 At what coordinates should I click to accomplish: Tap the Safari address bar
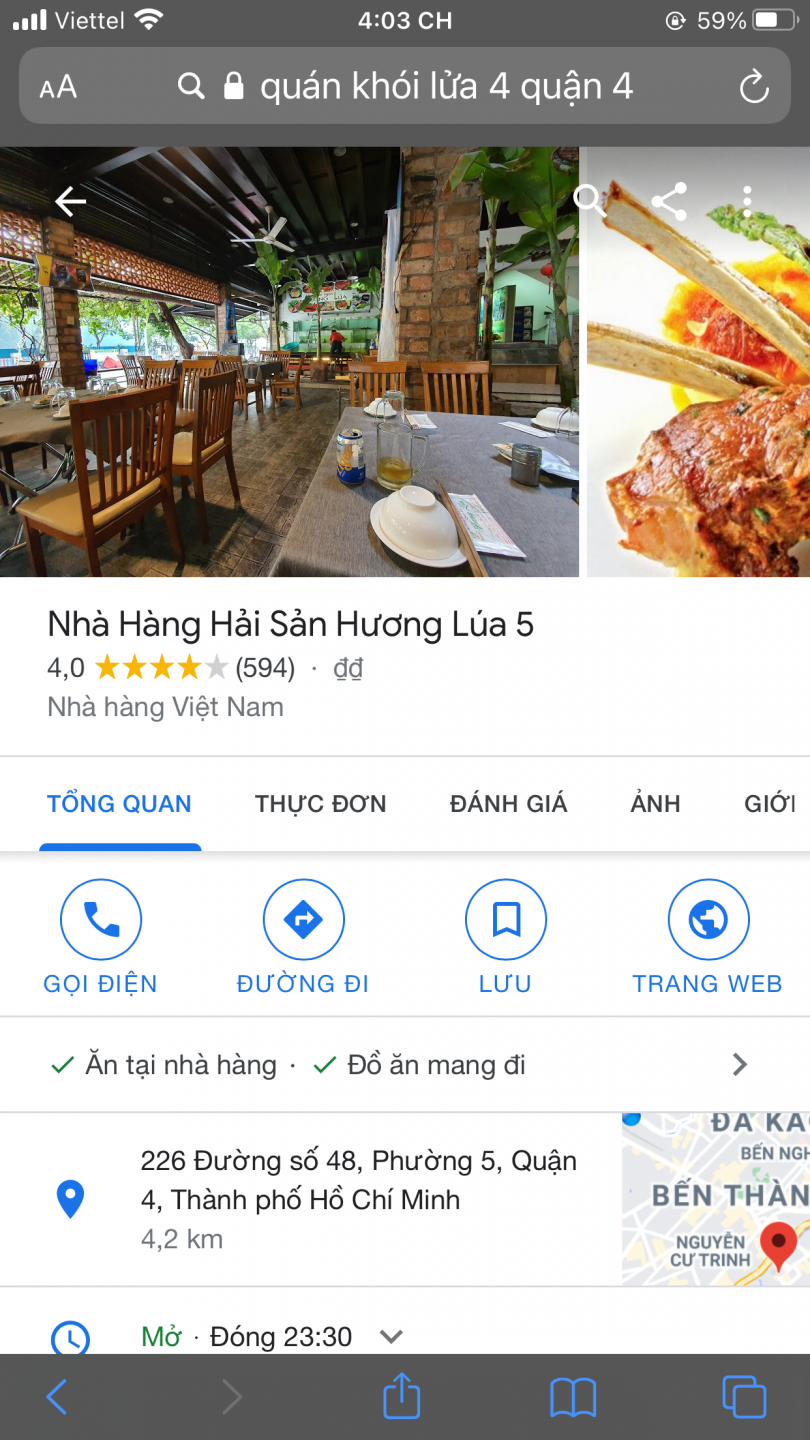(x=404, y=87)
